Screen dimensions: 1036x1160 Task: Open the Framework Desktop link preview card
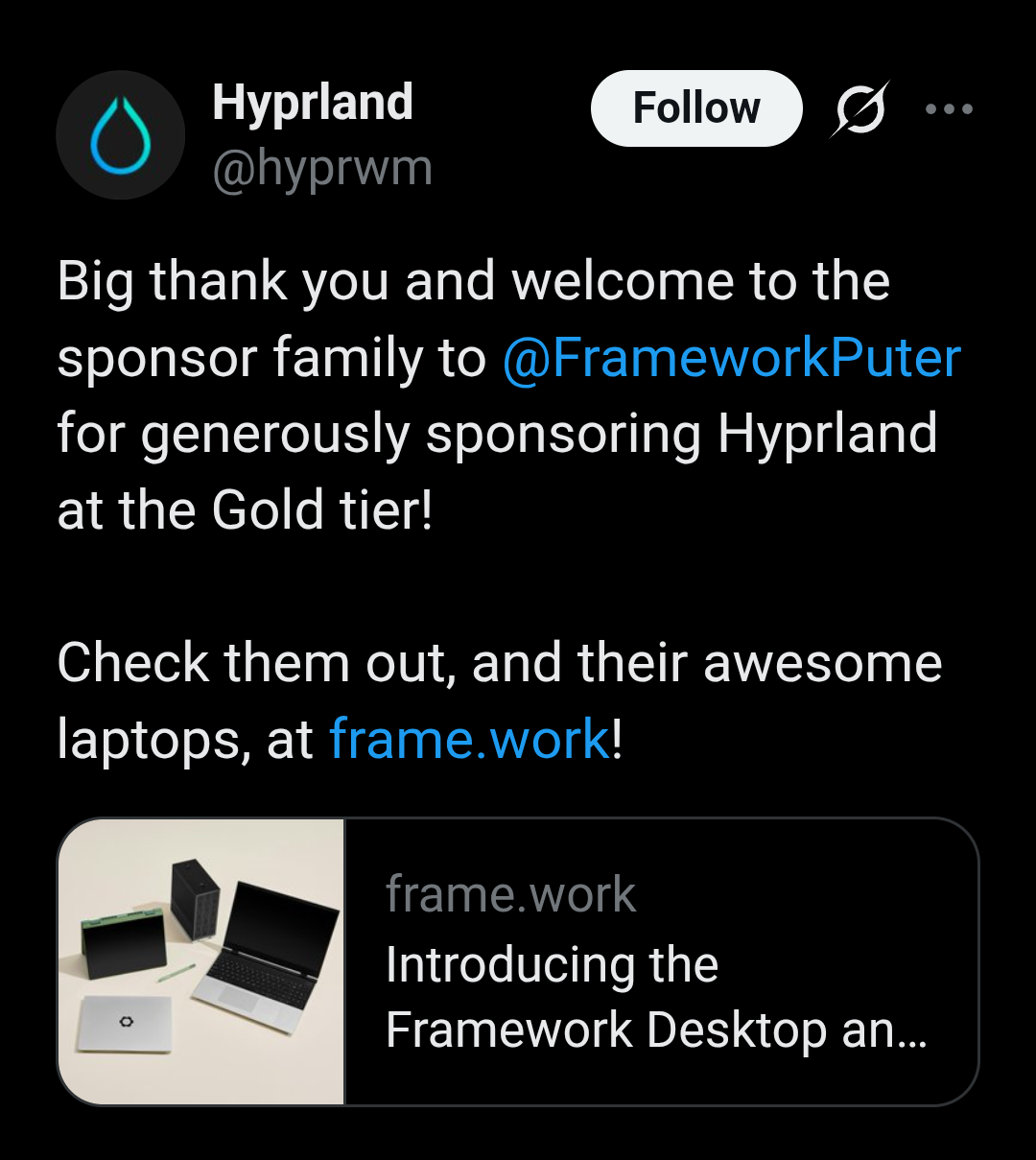(518, 961)
